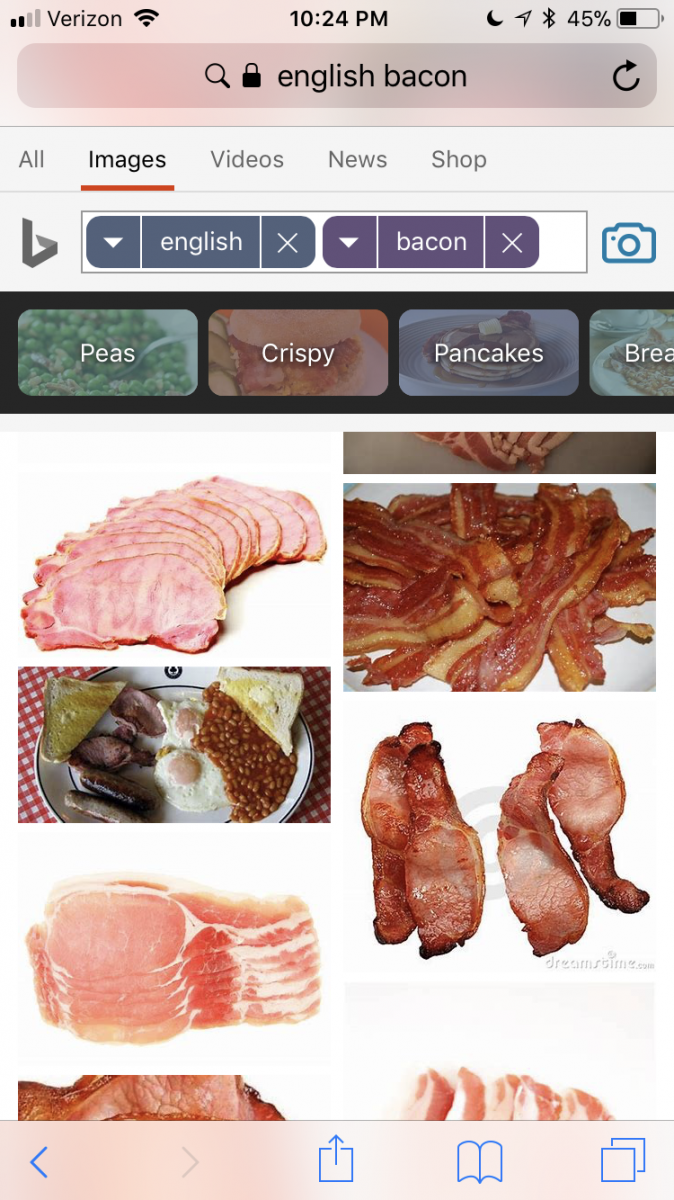Go to Bing home logo
Screen dimensions: 674x1200
coord(40,243)
